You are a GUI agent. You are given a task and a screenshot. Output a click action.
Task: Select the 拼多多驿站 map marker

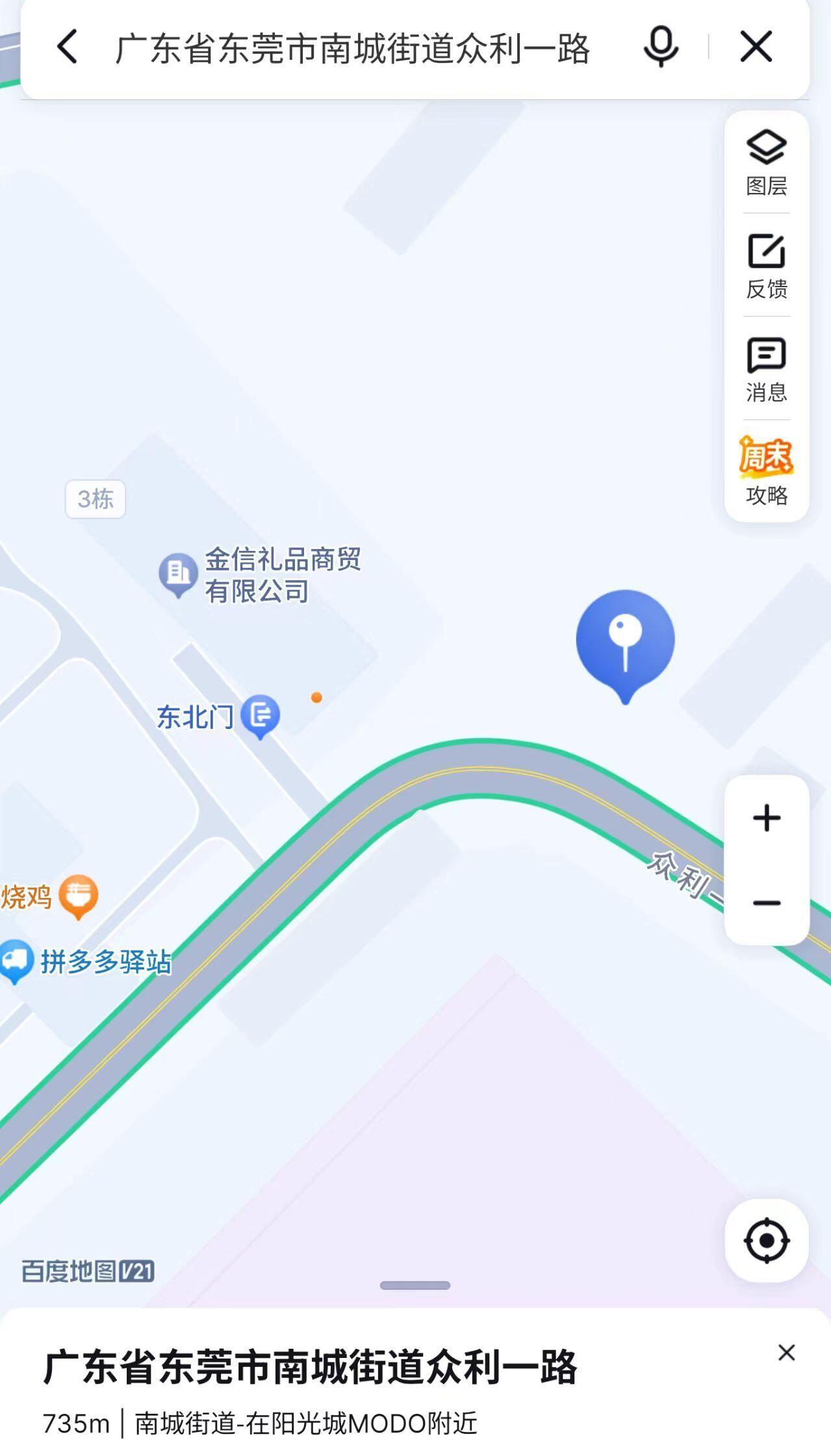[17, 960]
